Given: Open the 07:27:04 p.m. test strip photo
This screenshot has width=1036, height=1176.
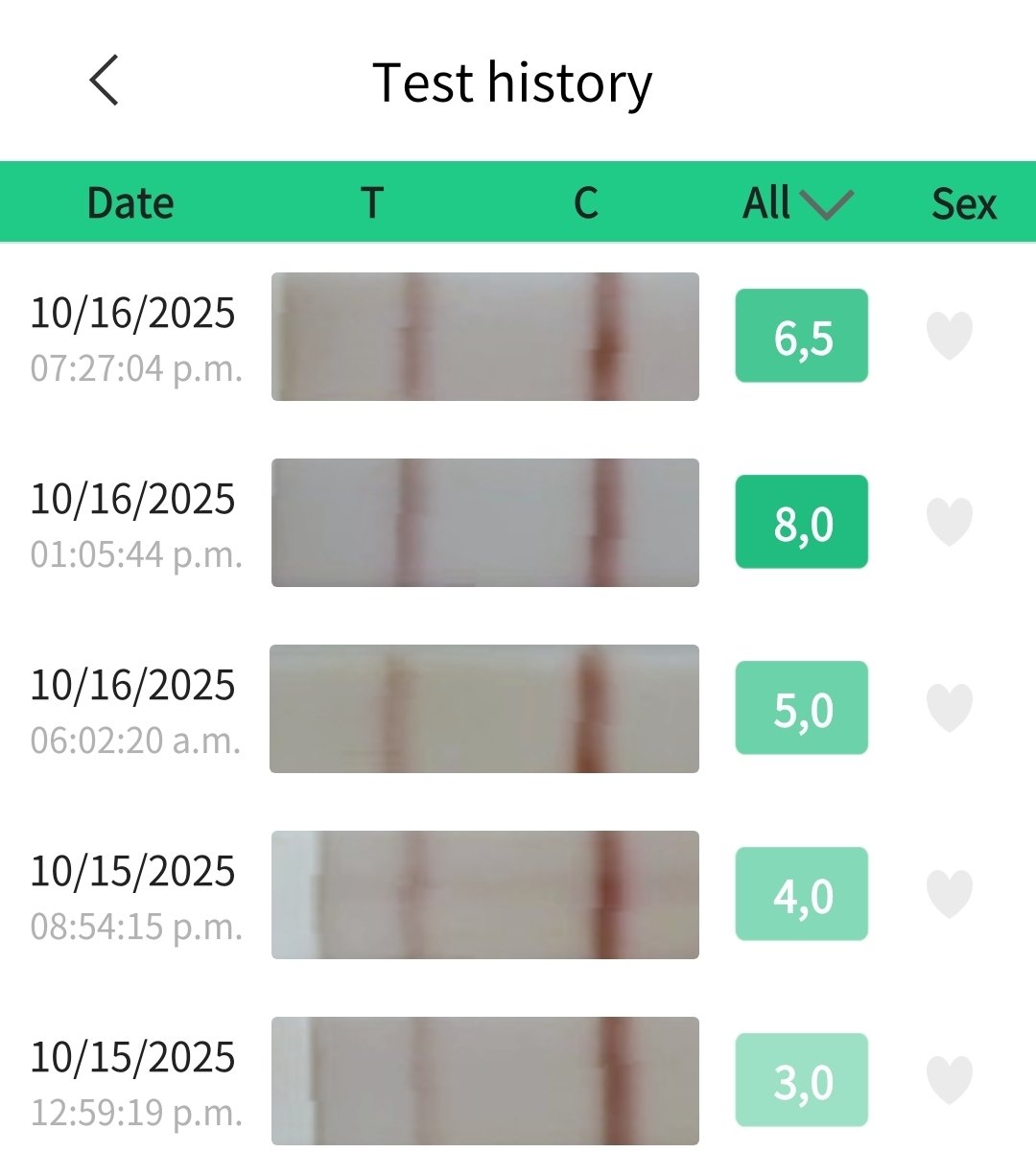Looking at the screenshot, I should pyautogui.click(x=484, y=337).
